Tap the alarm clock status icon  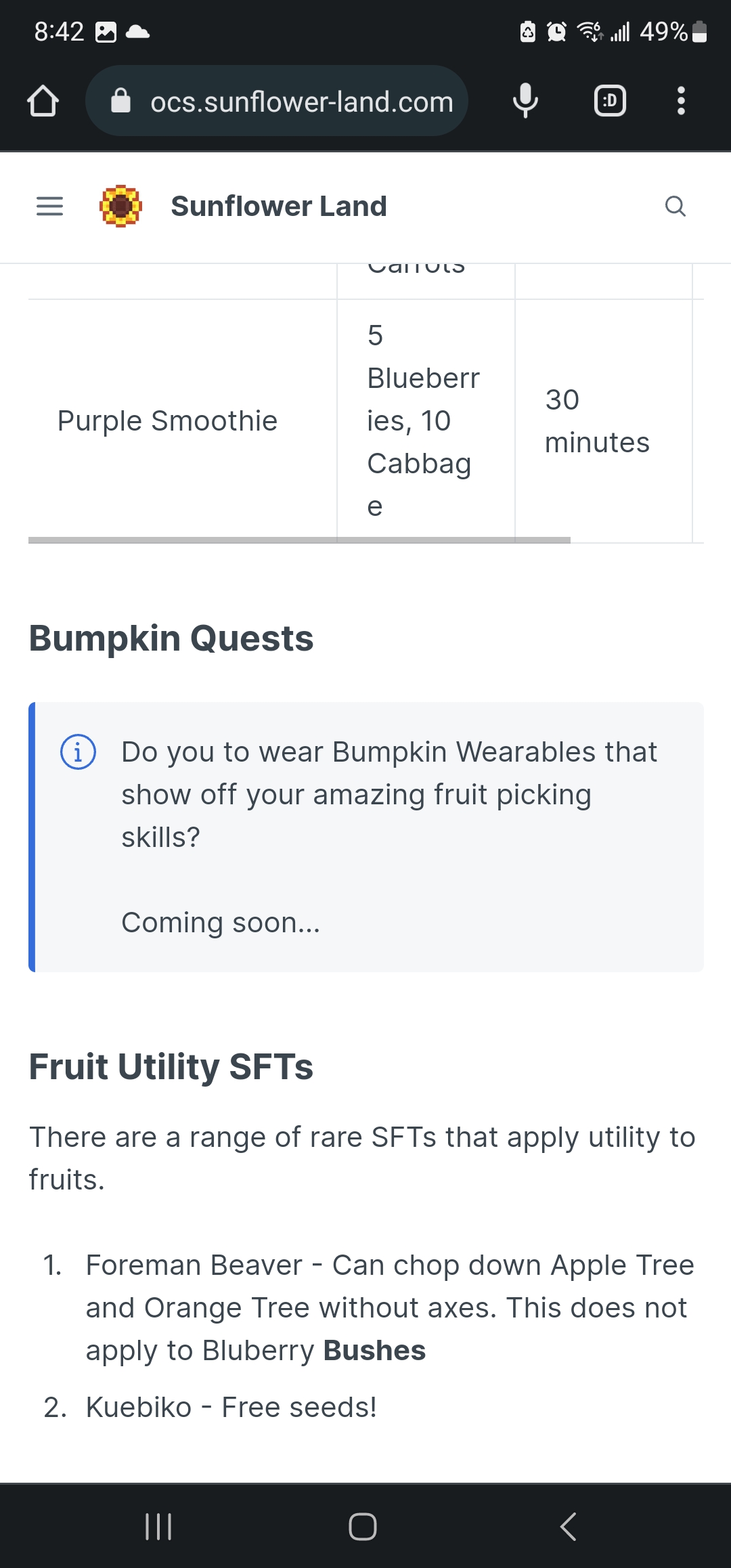[x=555, y=30]
